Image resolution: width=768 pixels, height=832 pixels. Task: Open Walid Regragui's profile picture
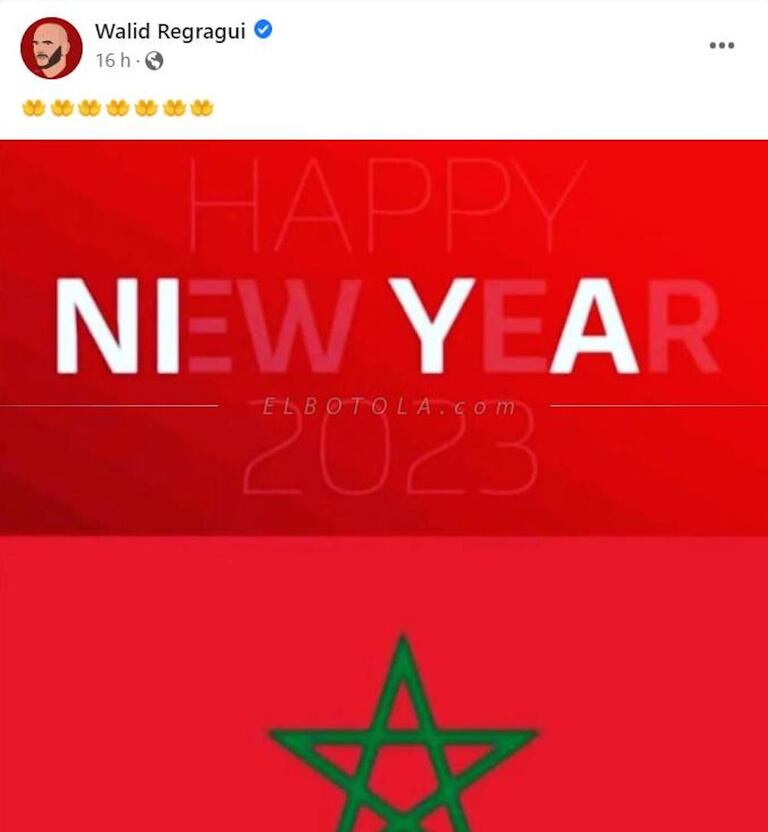coord(51,48)
